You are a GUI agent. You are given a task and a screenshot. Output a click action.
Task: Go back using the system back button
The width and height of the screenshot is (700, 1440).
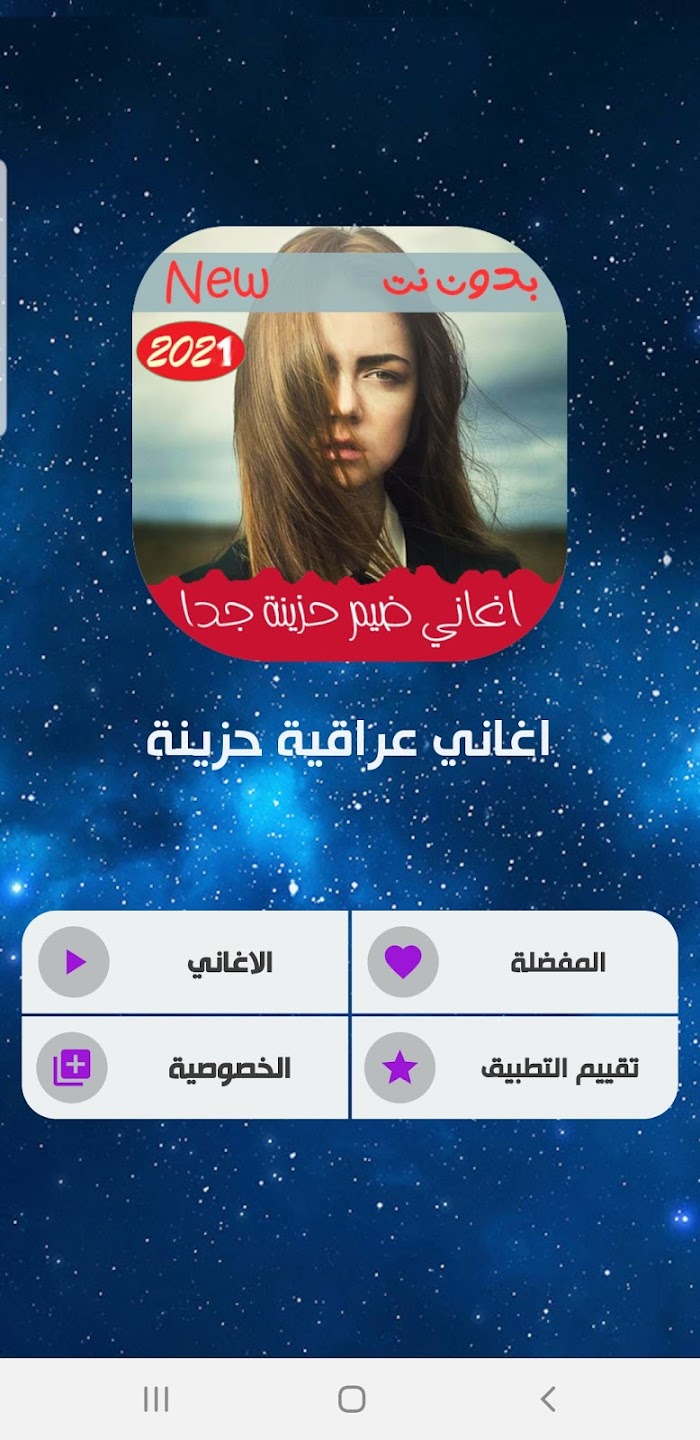click(x=547, y=1399)
